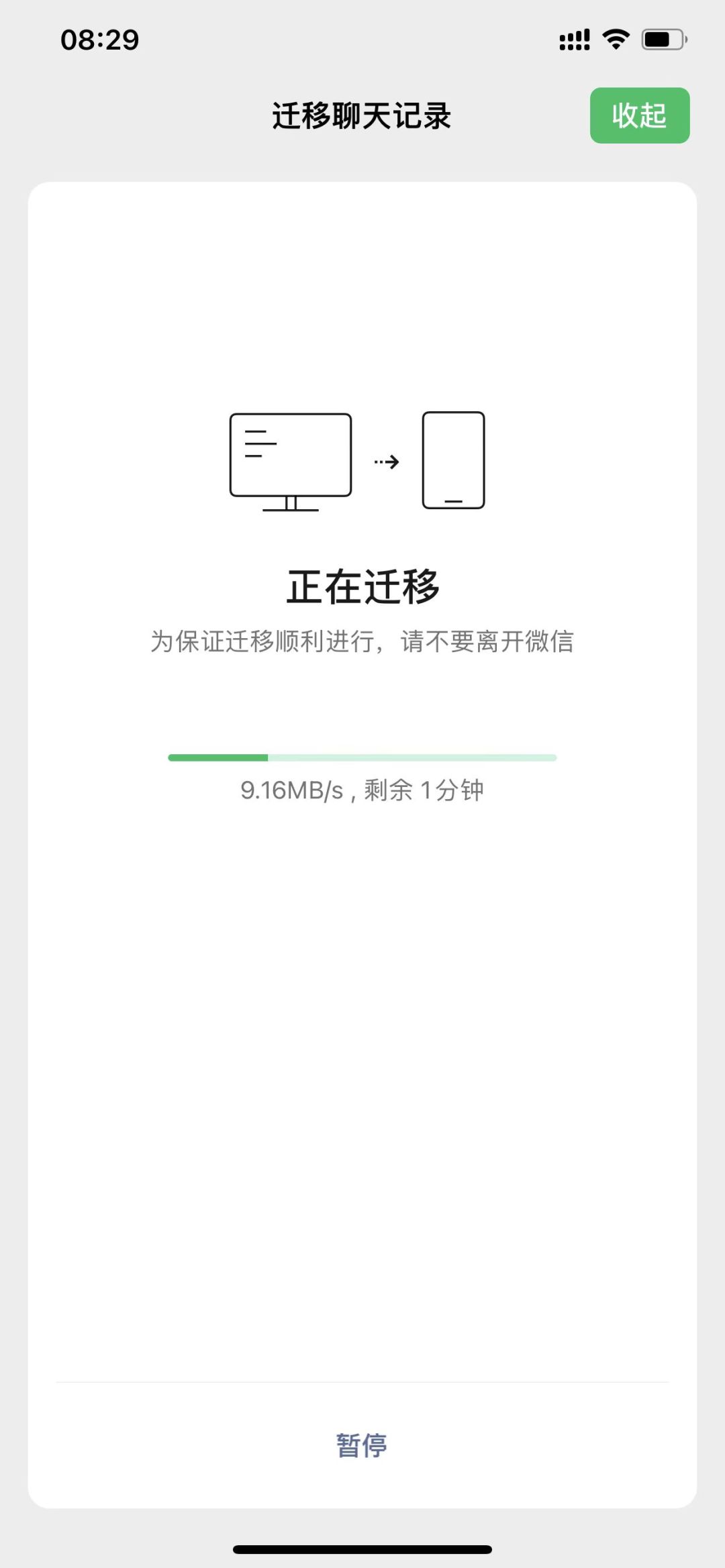Click the dashed transfer arrow icon
This screenshot has height=1568, width=725.
tap(386, 460)
